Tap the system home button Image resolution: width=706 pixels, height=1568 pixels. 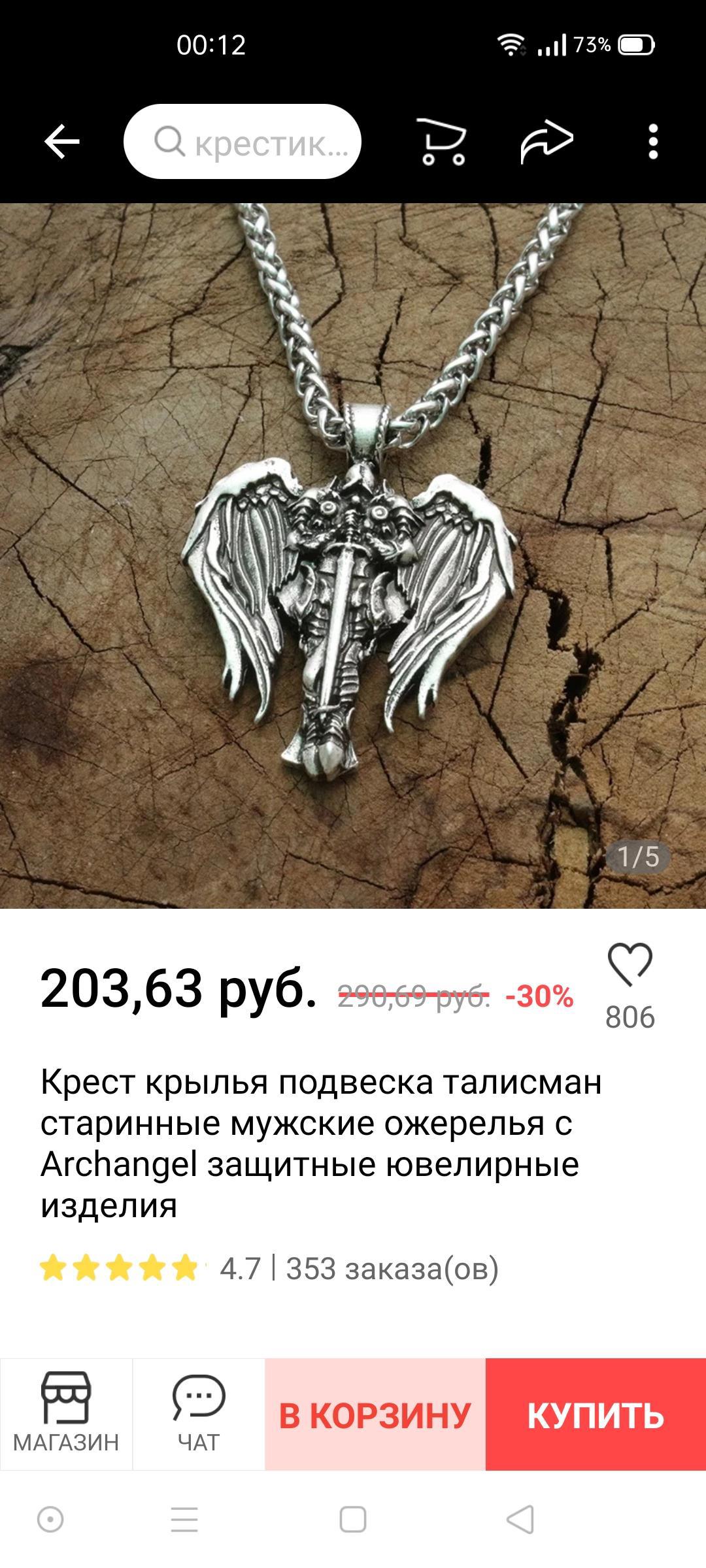coord(353,1519)
